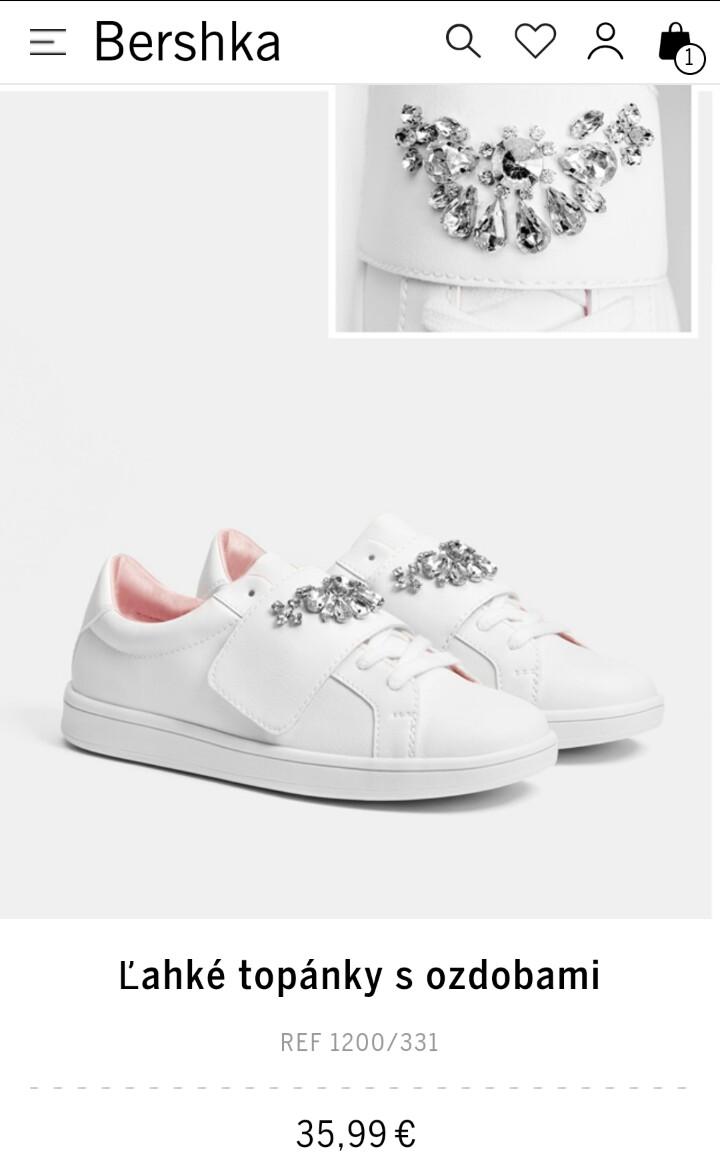Open the user account icon
720x1161 pixels.
click(x=605, y=41)
